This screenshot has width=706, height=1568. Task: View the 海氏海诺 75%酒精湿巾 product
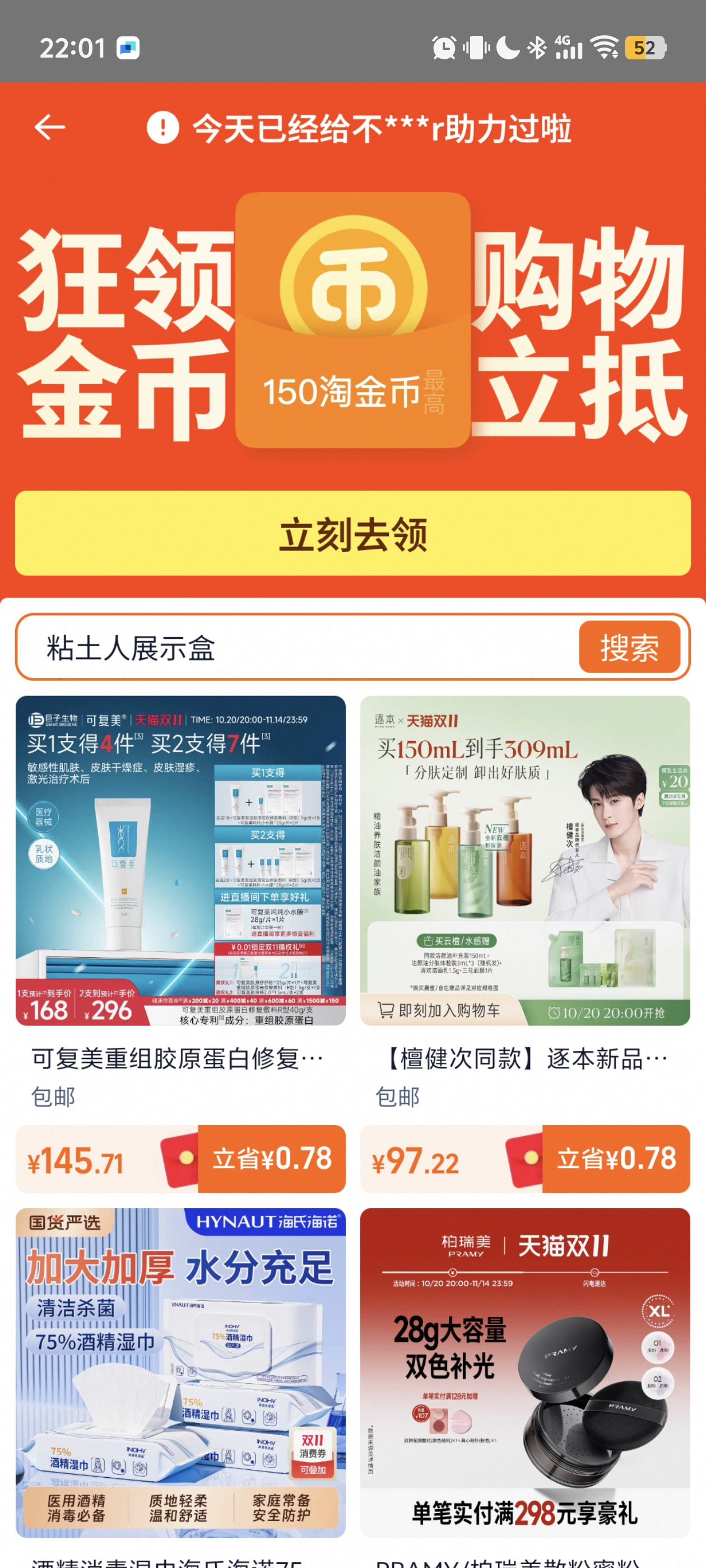point(180,1372)
